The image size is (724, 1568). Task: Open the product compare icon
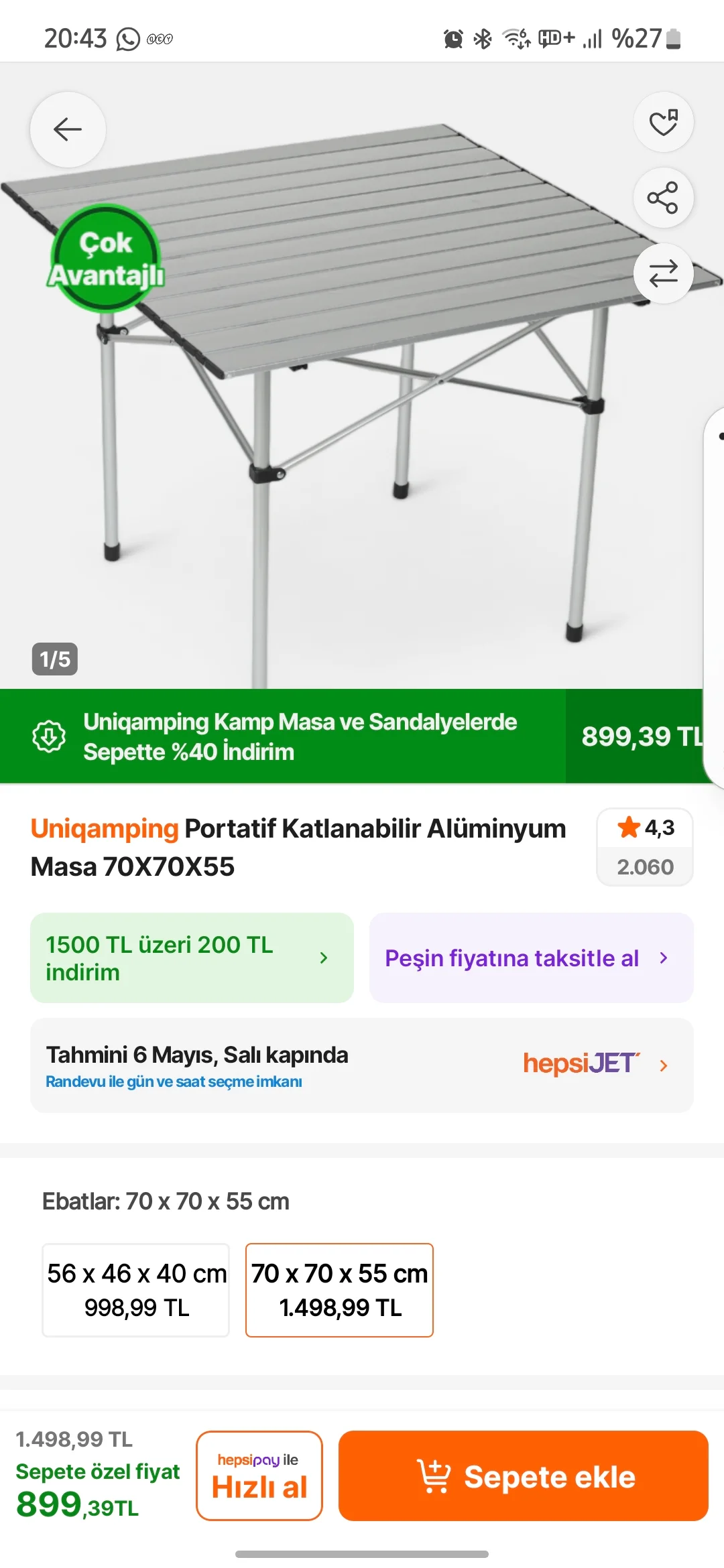[x=663, y=273]
